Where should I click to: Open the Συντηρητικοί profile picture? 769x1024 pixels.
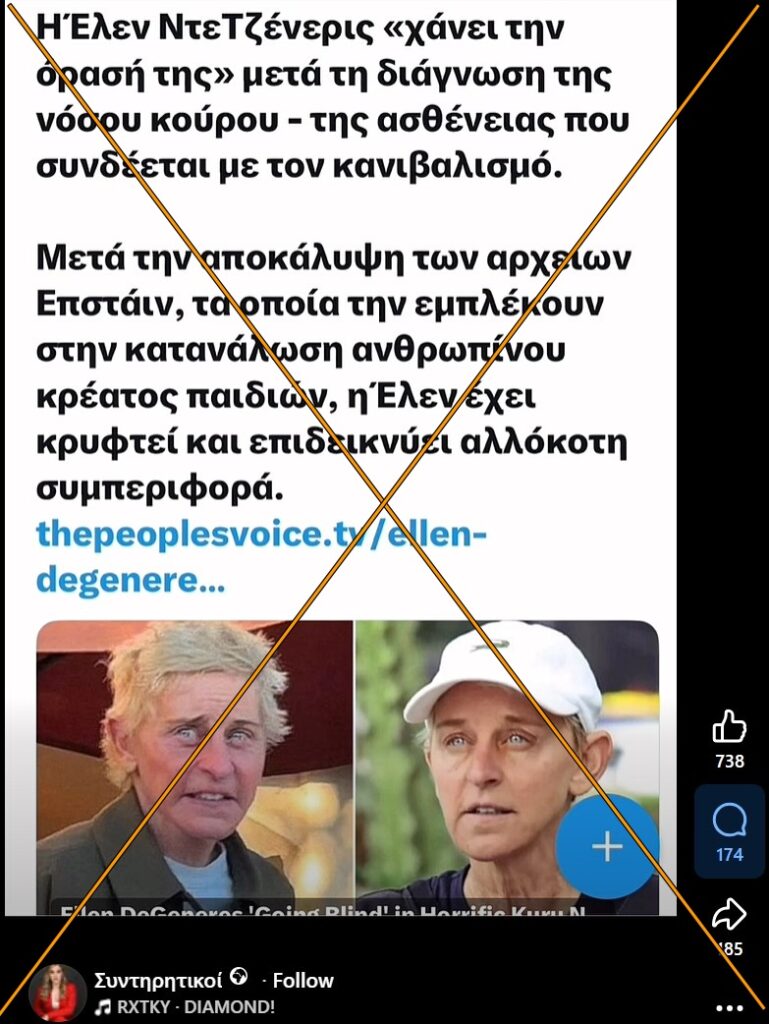57,993
